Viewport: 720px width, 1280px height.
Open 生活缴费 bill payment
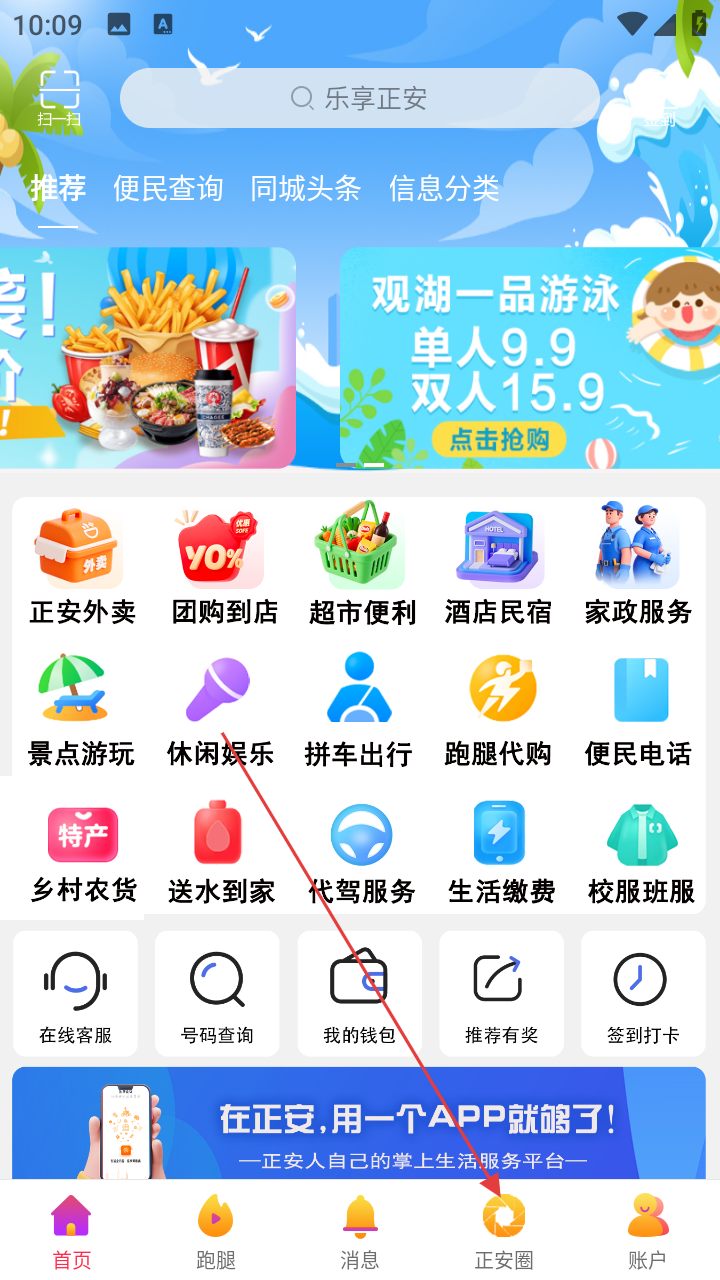tap(501, 851)
